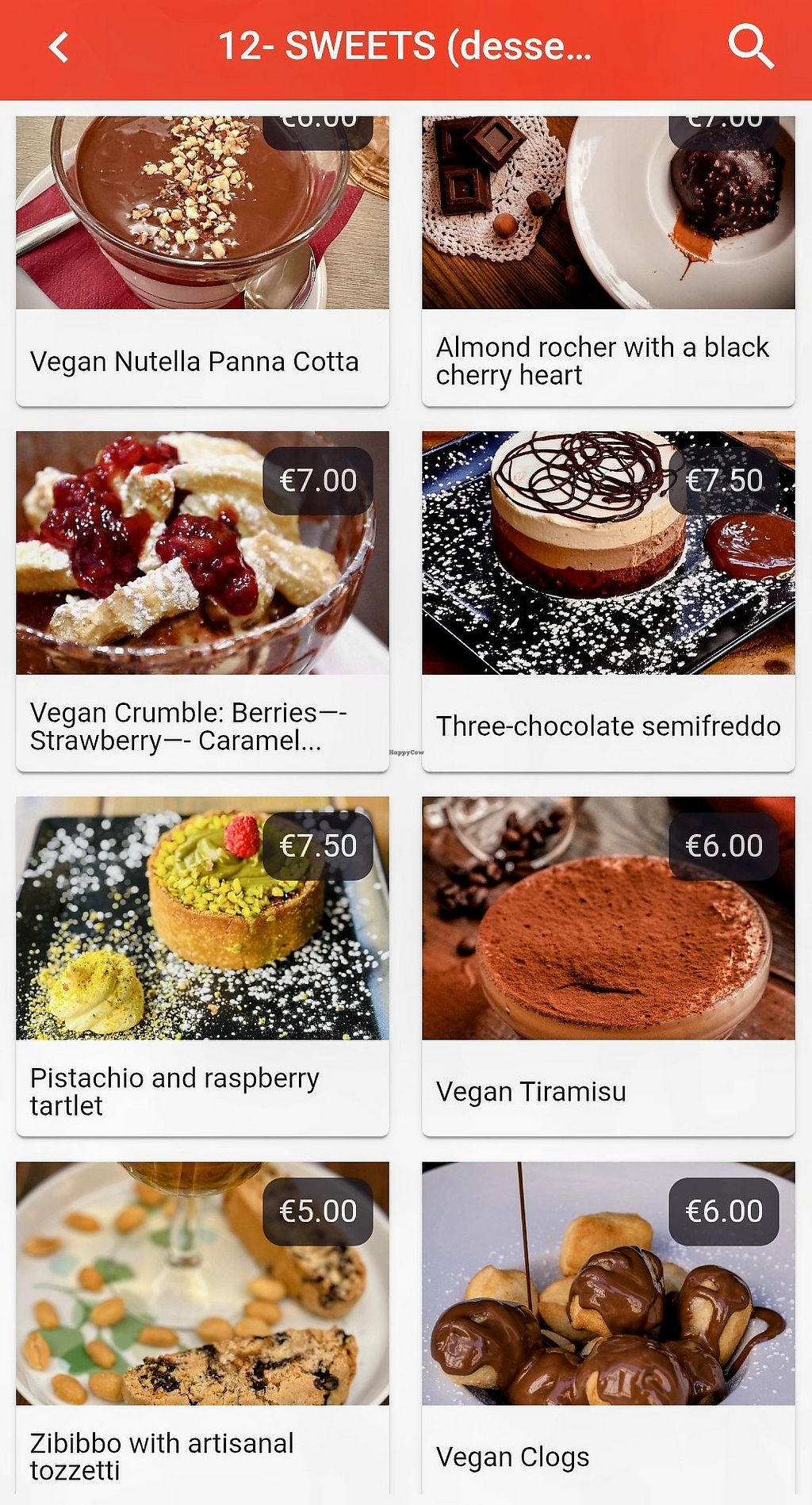Select Almond rocher with a black cherry heart
This screenshot has width=812, height=1505.
pyautogui.click(x=608, y=262)
